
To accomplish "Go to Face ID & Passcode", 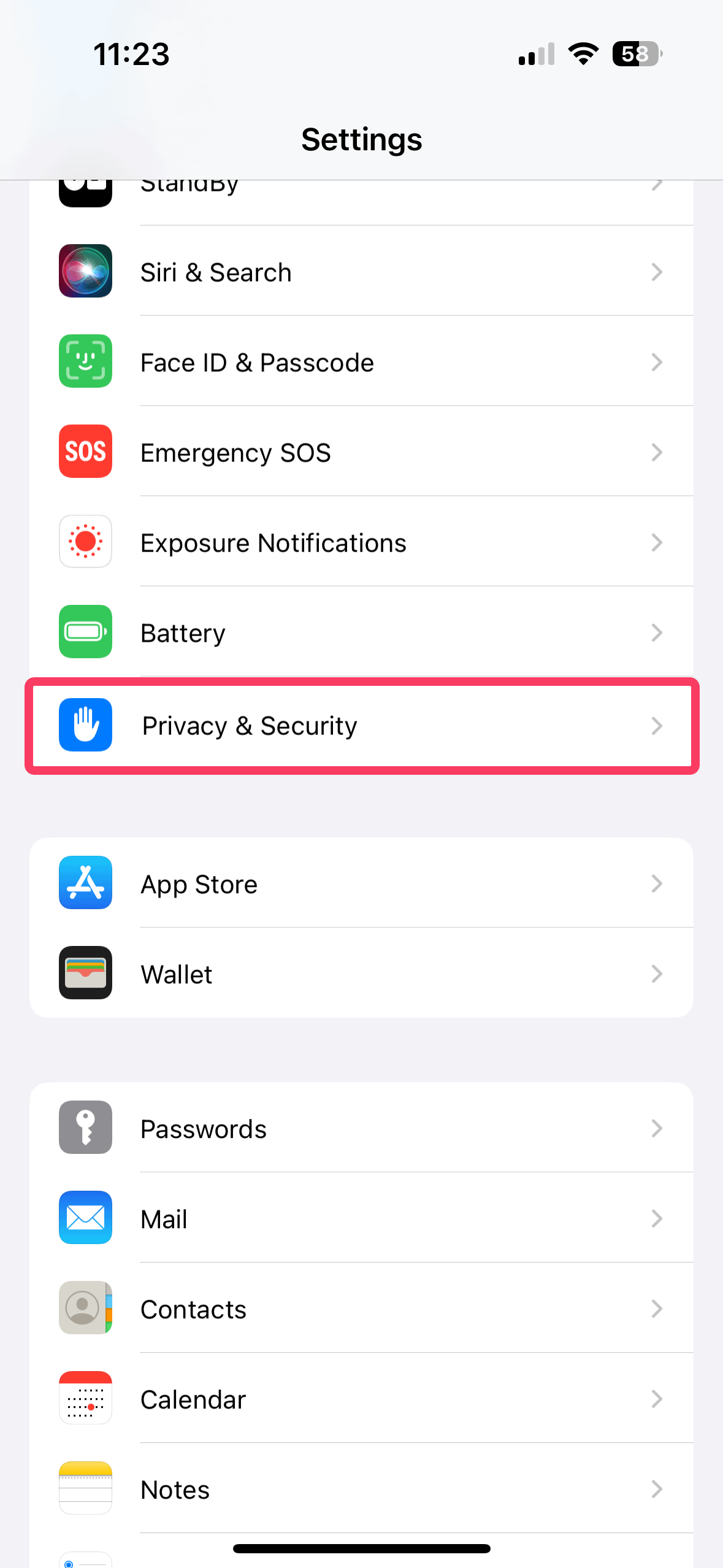I will pos(361,362).
